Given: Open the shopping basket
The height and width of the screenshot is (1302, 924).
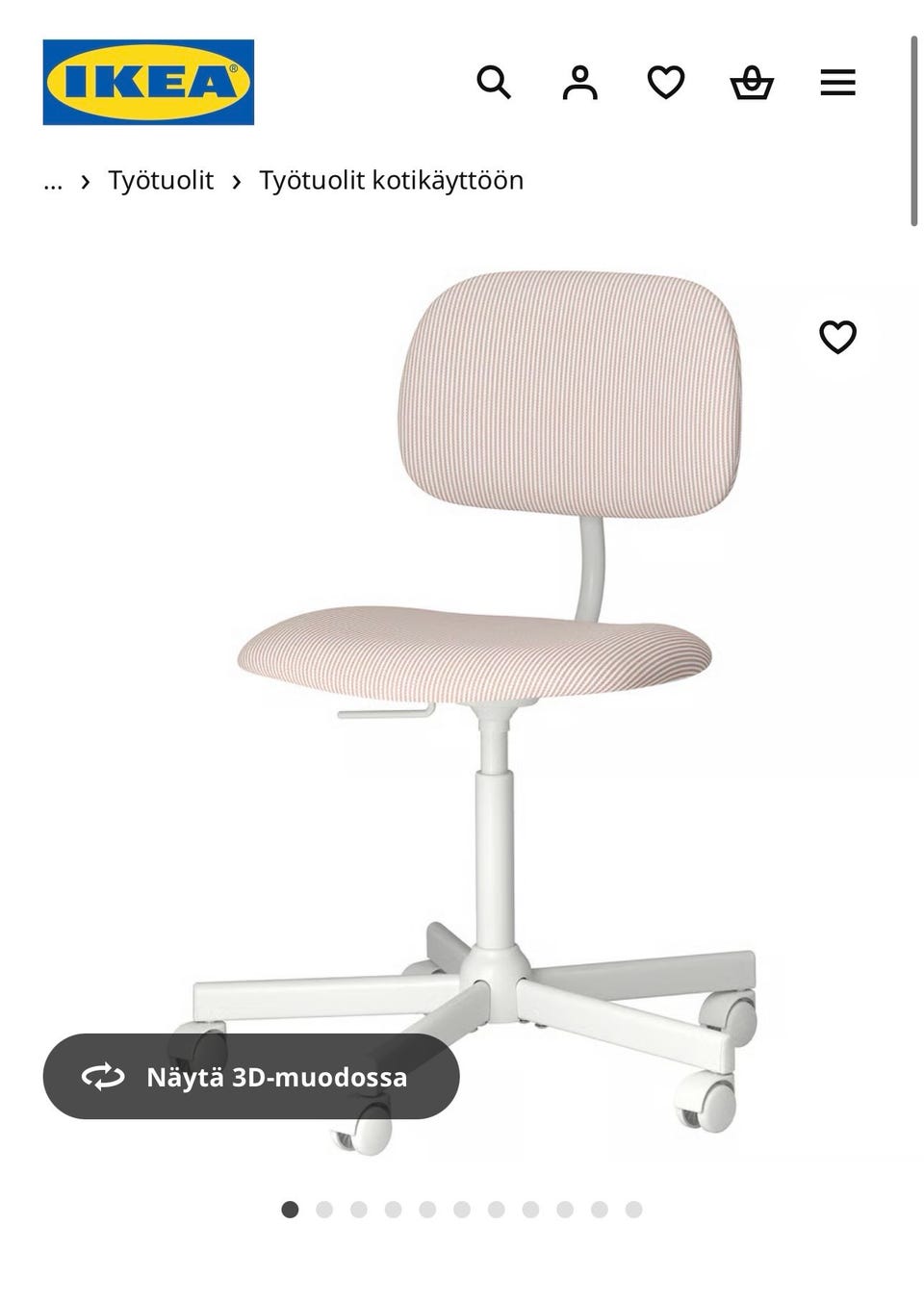Looking at the screenshot, I should pos(752,83).
